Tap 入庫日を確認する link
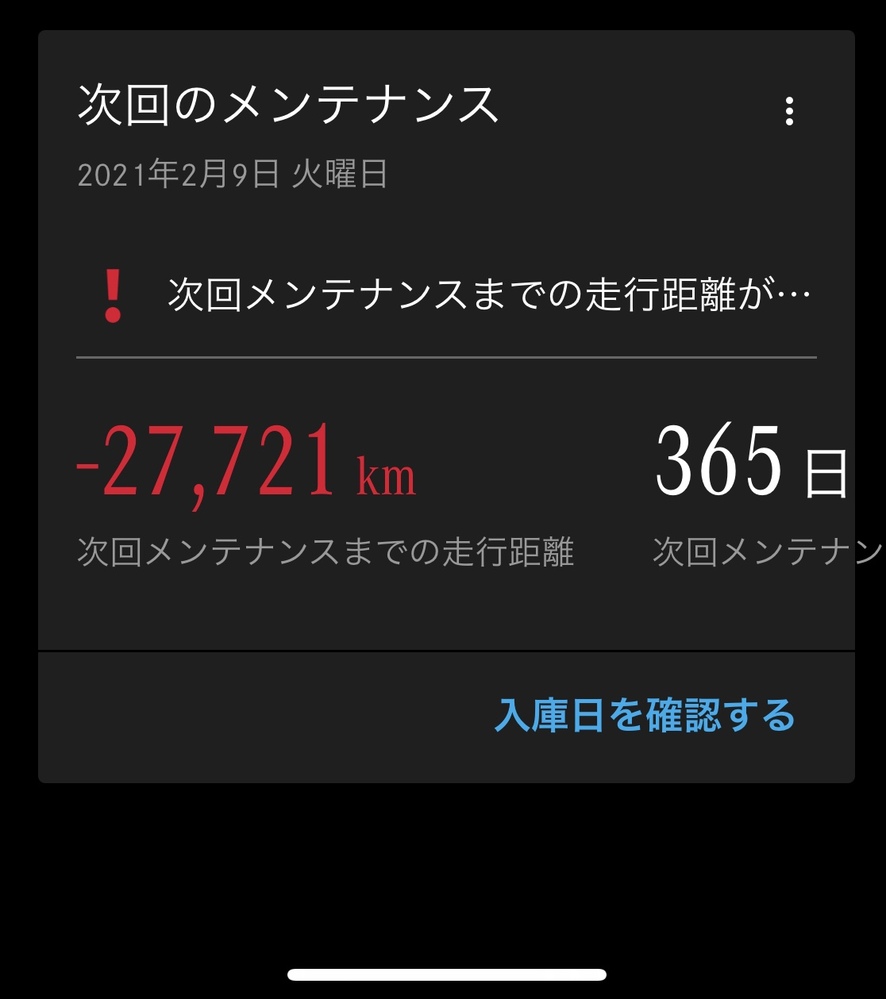Viewport: 886px width, 999px height. [645, 715]
